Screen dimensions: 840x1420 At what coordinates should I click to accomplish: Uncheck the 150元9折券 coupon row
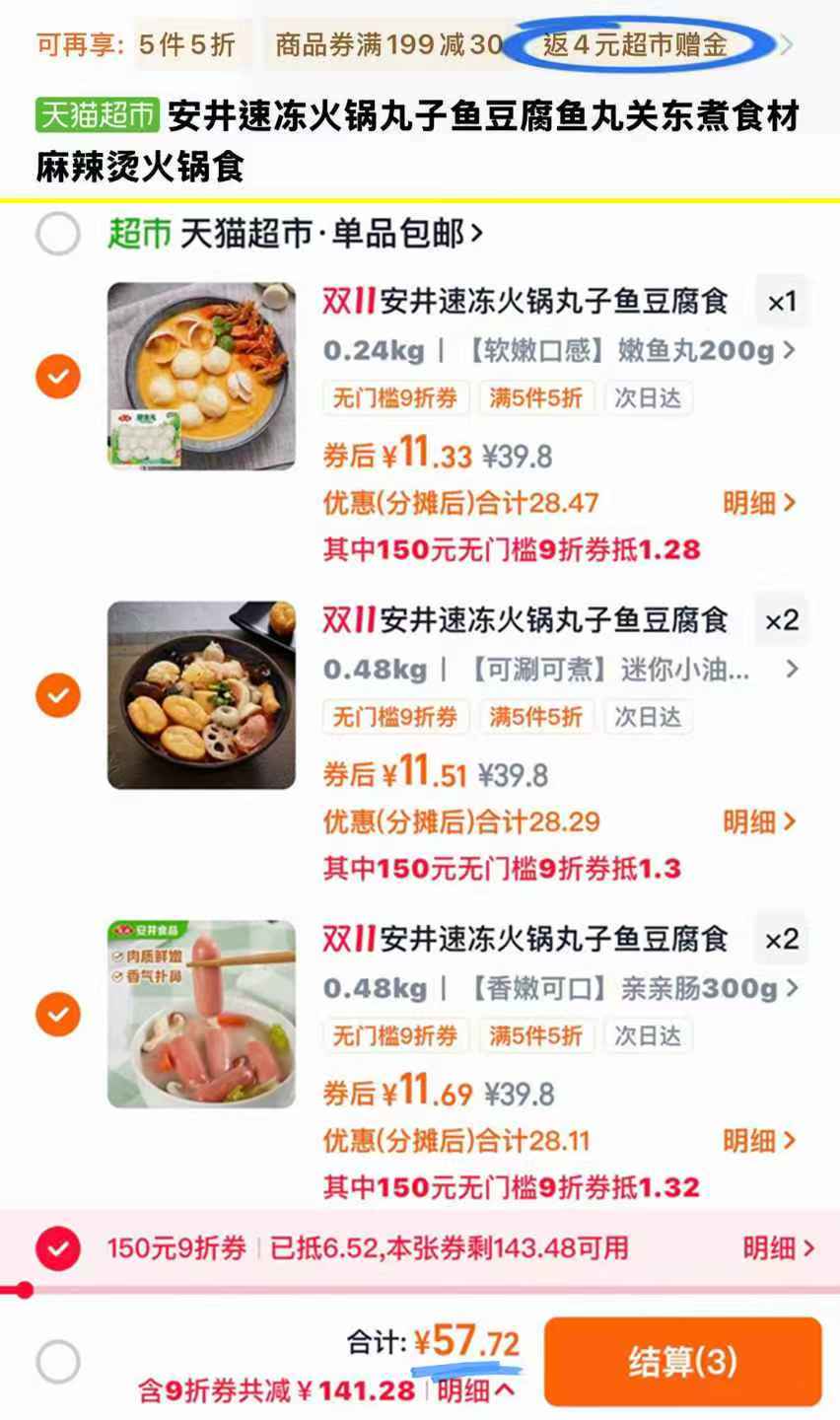click(58, 1248)
